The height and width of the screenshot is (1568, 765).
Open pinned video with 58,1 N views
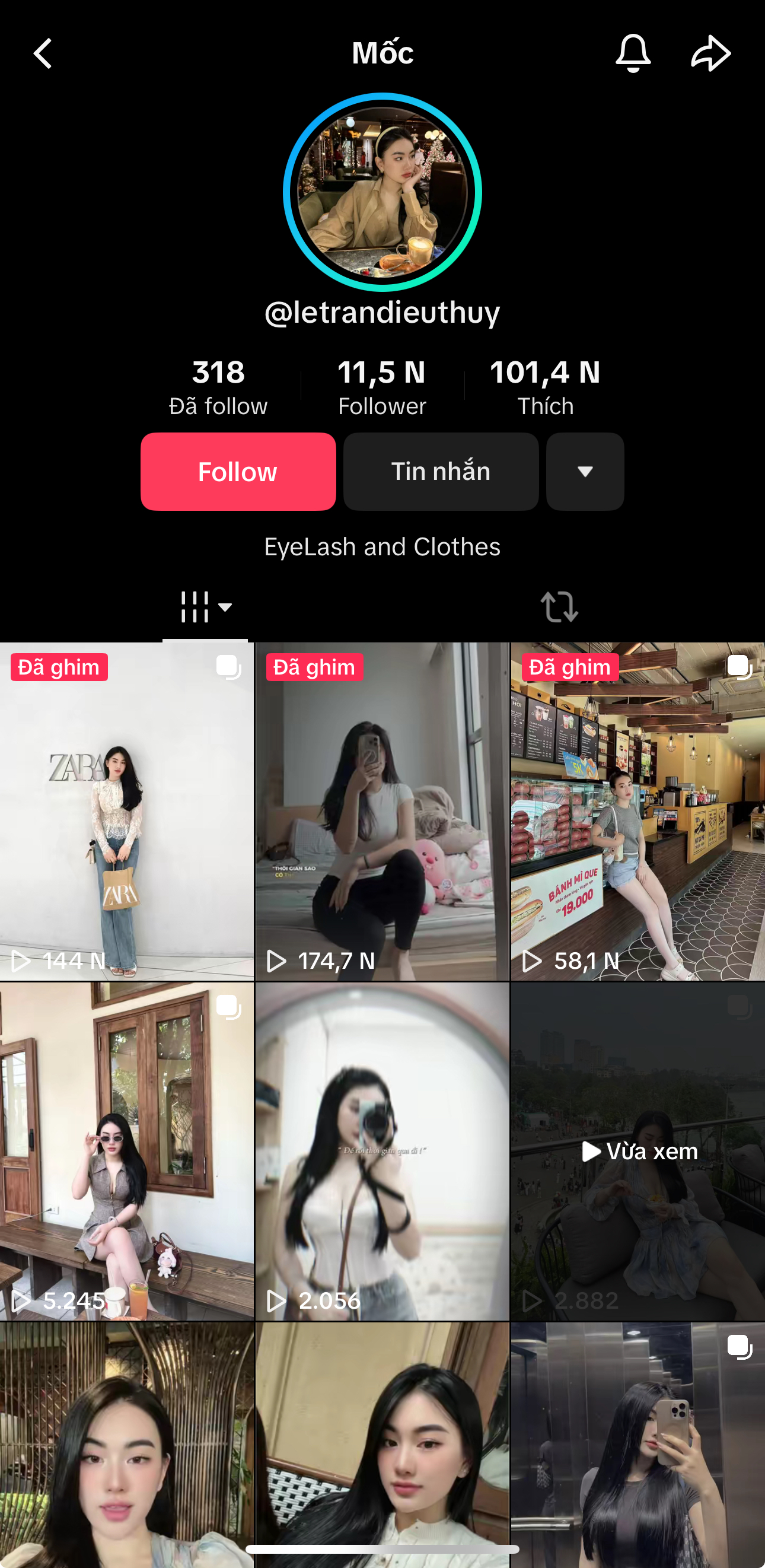coord(637,812)
